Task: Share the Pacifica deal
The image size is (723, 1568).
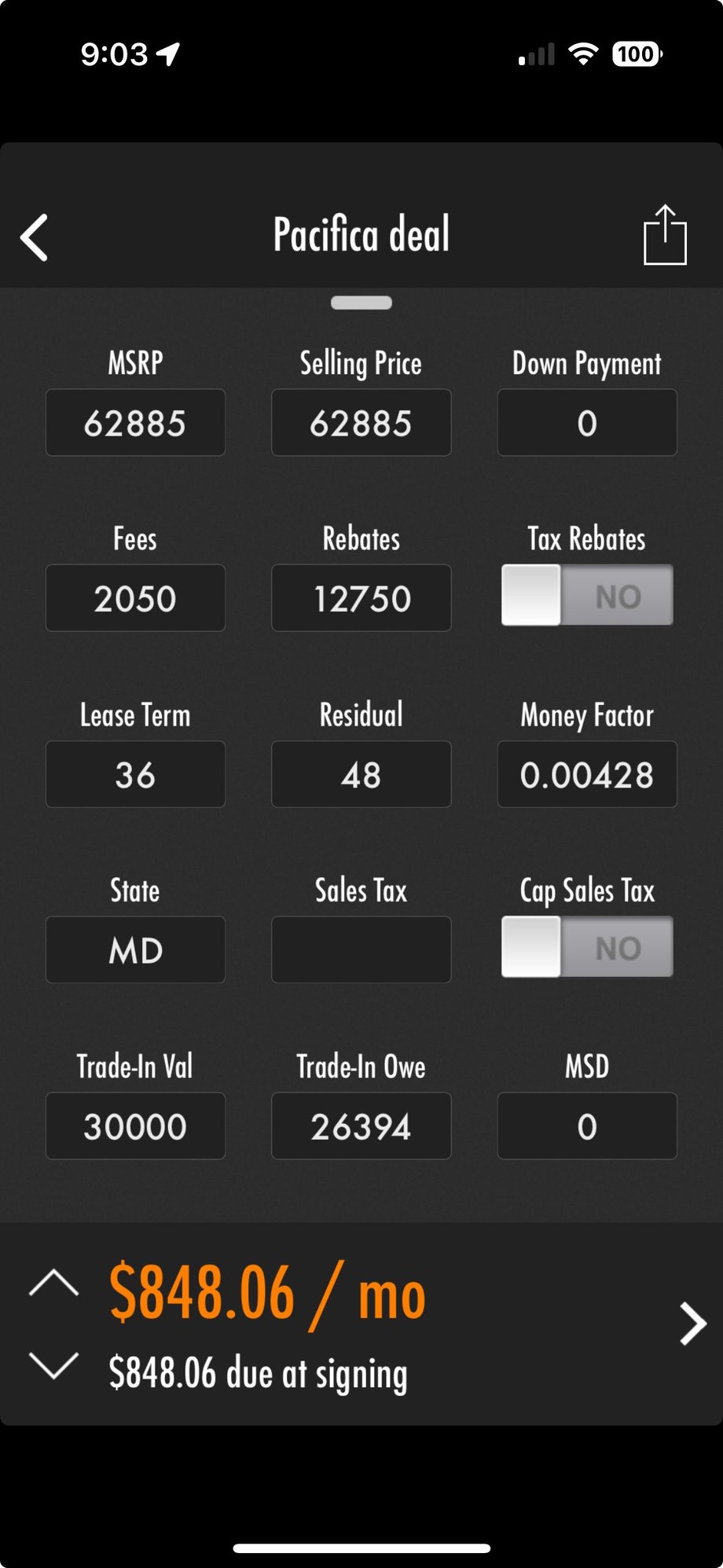Action: 665,235
